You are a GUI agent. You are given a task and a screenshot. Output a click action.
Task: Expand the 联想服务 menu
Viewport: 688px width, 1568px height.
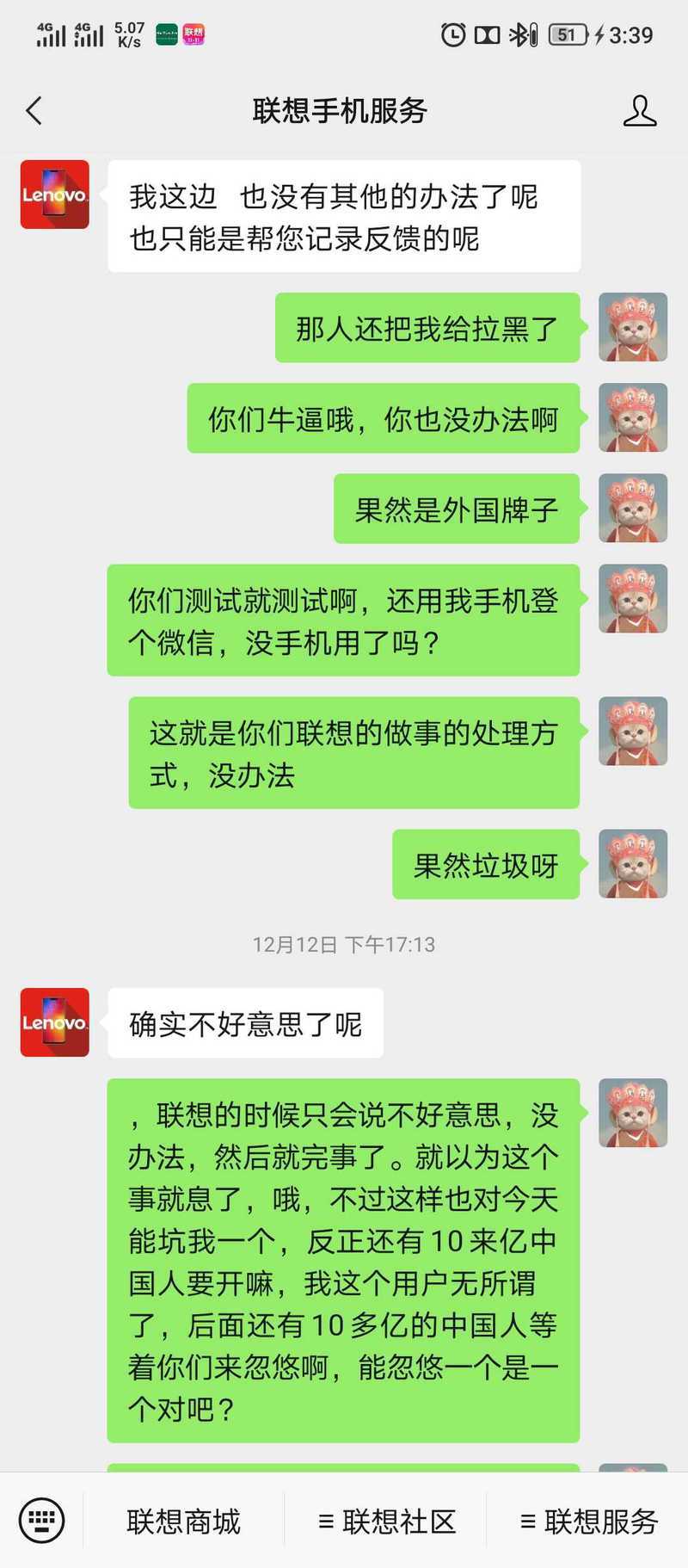point(588,1521)
